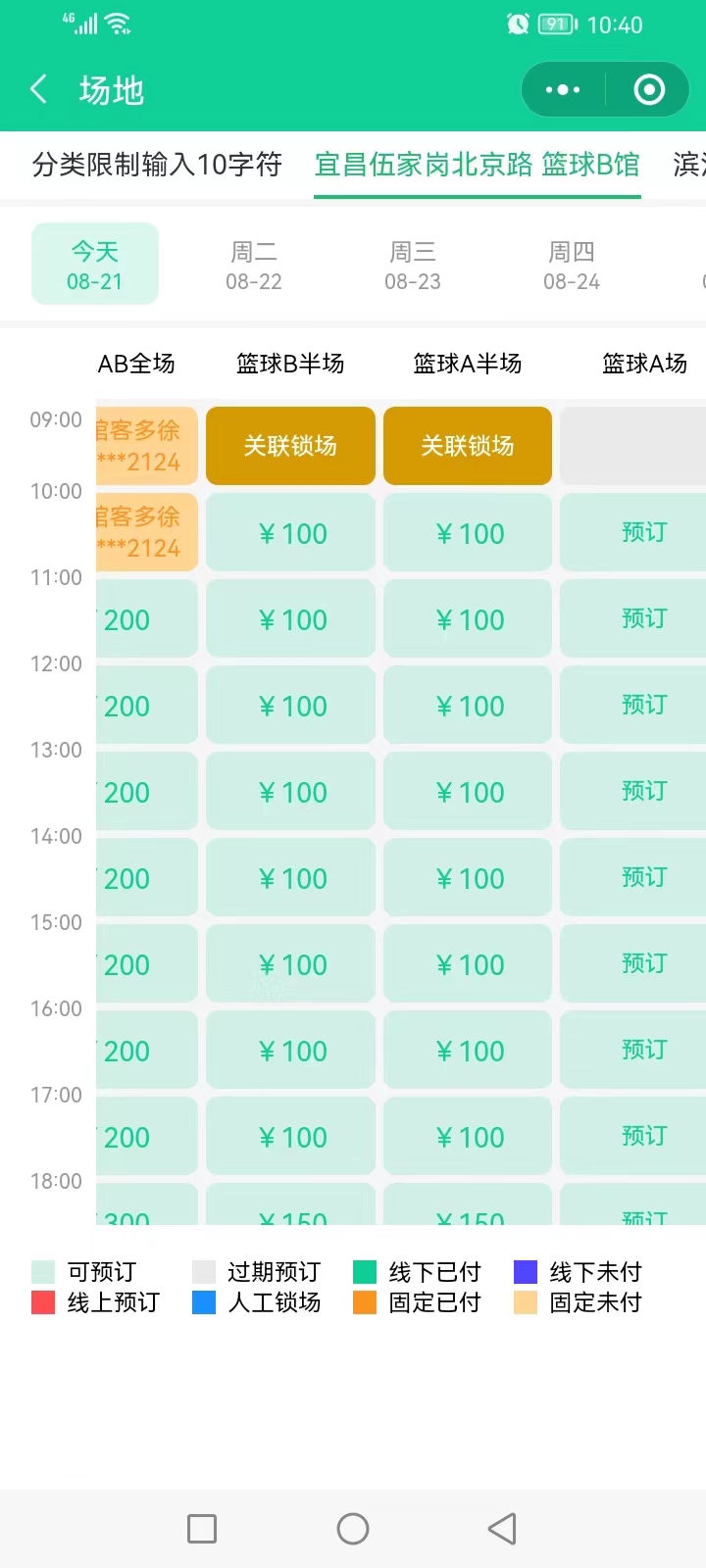The height and width of the screenshot is (1568, 706).
Task: Tap 预订 for 篮球A场 at 12:00
Action: pyautogui.click(x=643, y=706)
